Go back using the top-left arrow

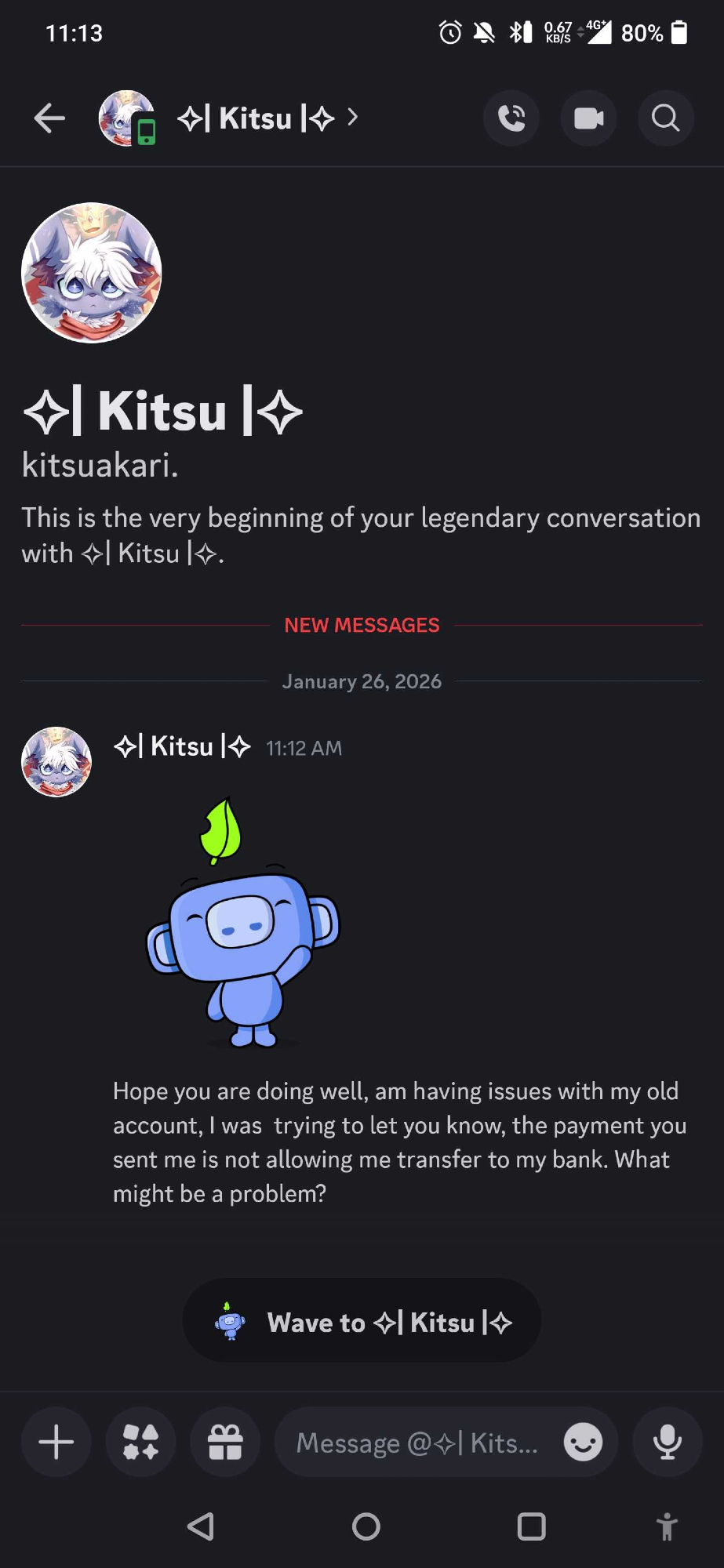(49, 118)
